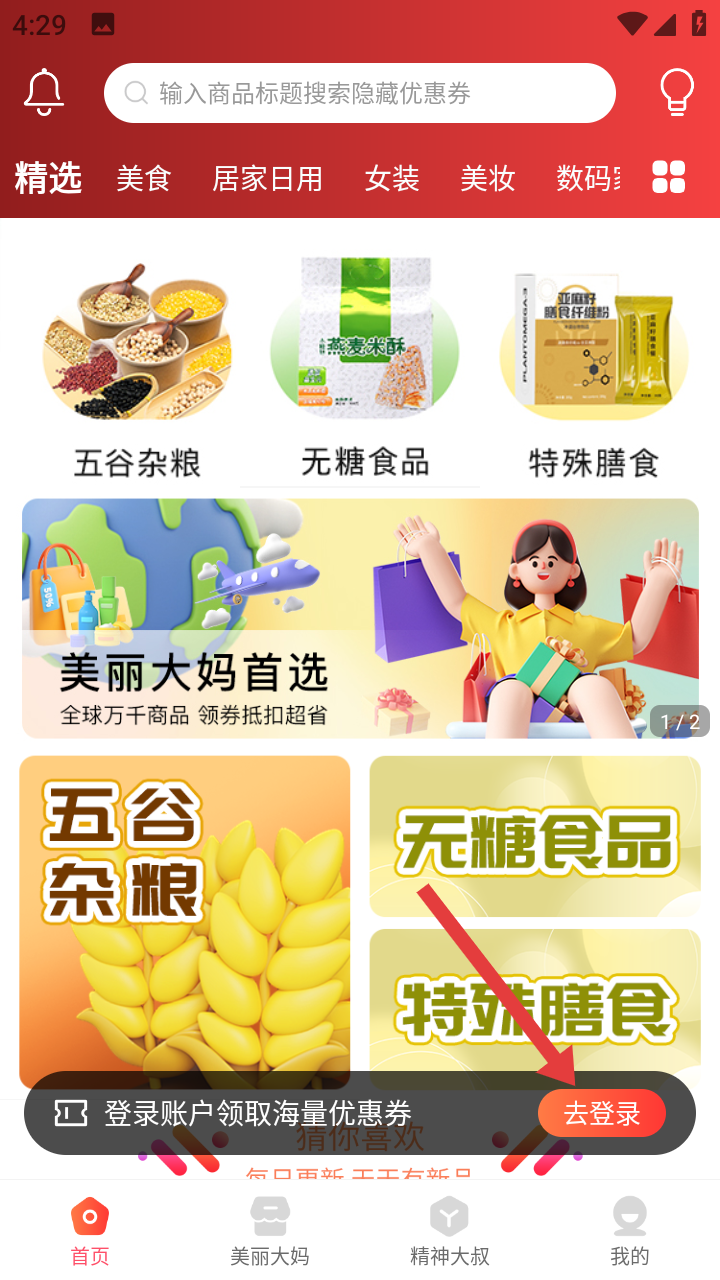The image size is (720, 1280).
Task: Open the notifications bell
Action: tap(44, 93)
